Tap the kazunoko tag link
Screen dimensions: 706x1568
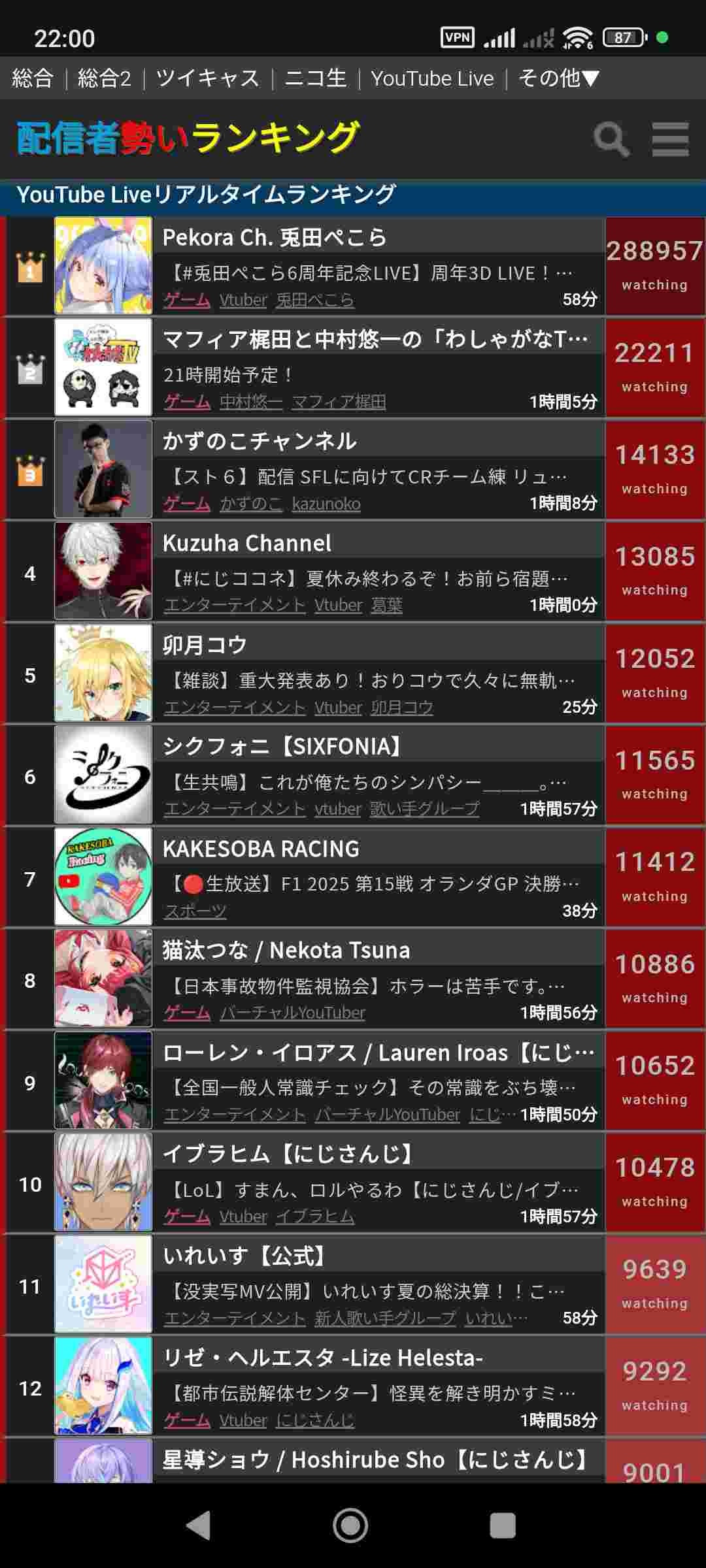pos(326,504)
